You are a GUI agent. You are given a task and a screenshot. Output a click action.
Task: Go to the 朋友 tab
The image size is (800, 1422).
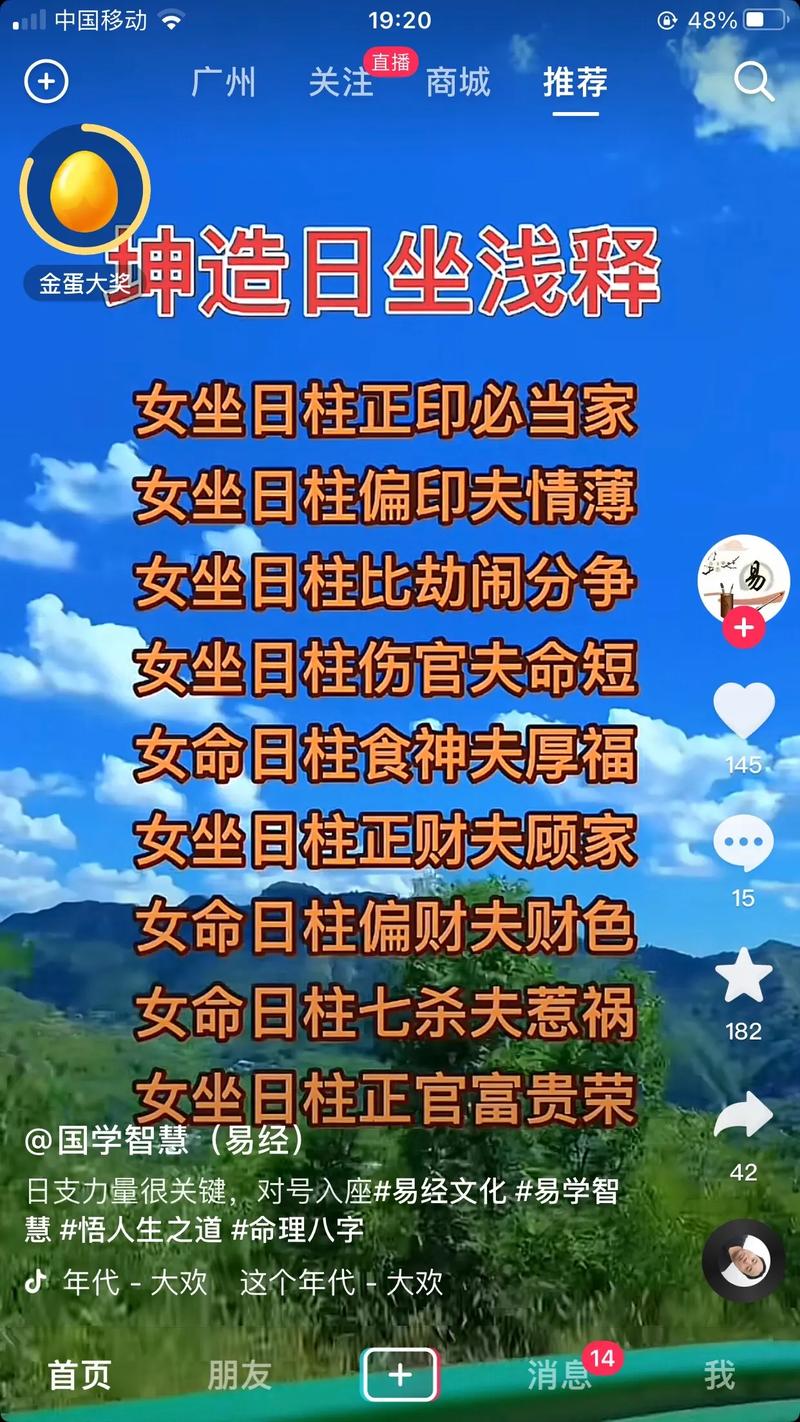239,1375
